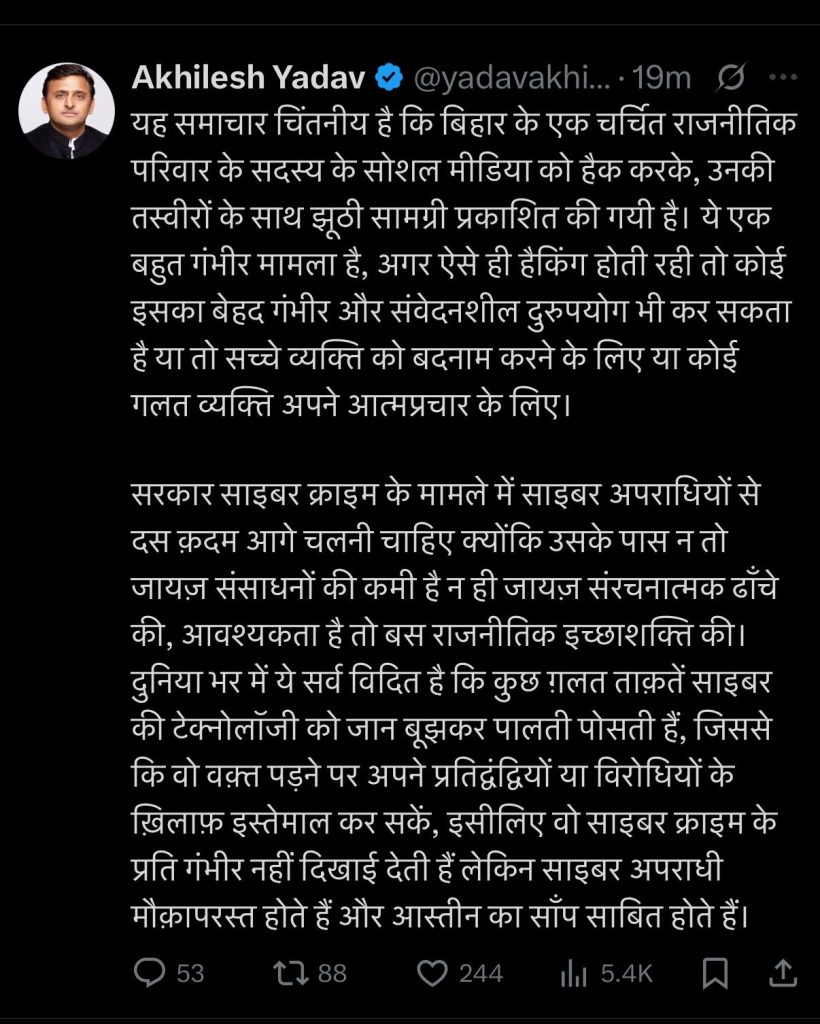Like the post with 244 likes

431,971
